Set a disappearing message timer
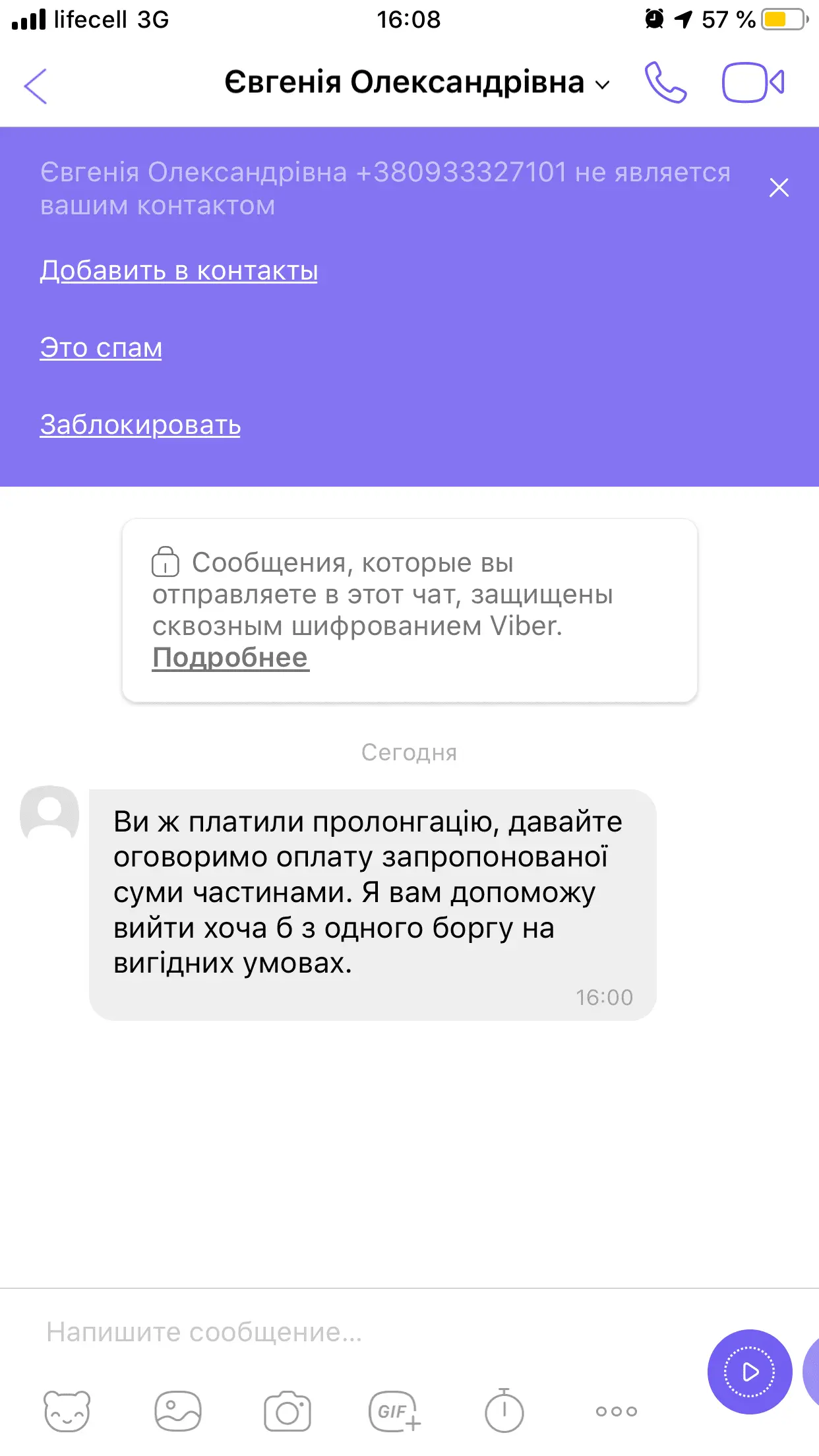Image resolution: width=819 pixels, height=1456 pixels. click(x=504, y=1411)
